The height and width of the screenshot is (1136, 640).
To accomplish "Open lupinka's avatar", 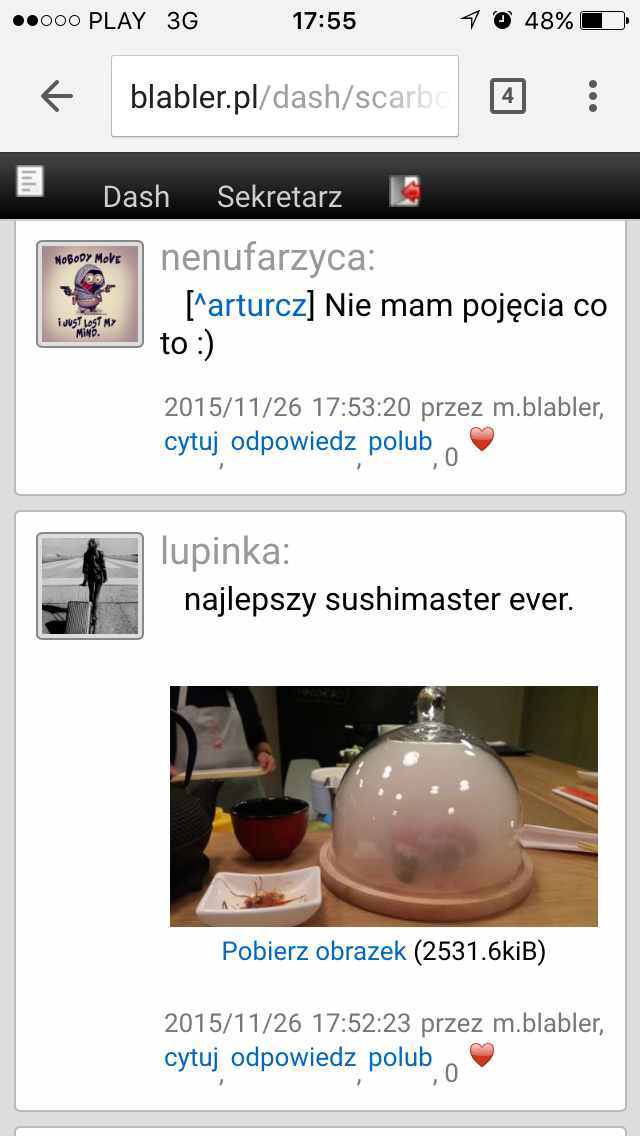I will pos(90,586).
